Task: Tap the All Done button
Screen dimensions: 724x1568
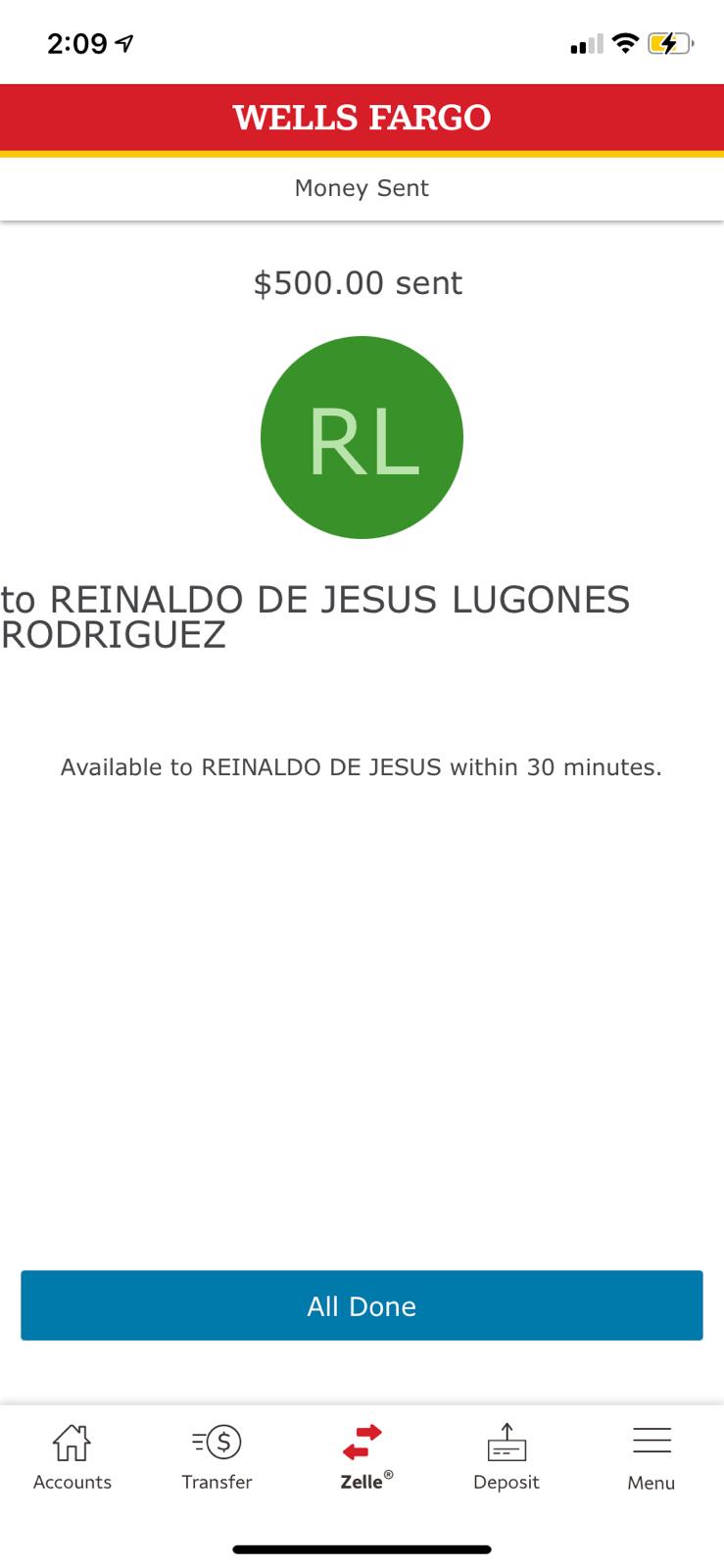Action: click(x=362, y=1305)
